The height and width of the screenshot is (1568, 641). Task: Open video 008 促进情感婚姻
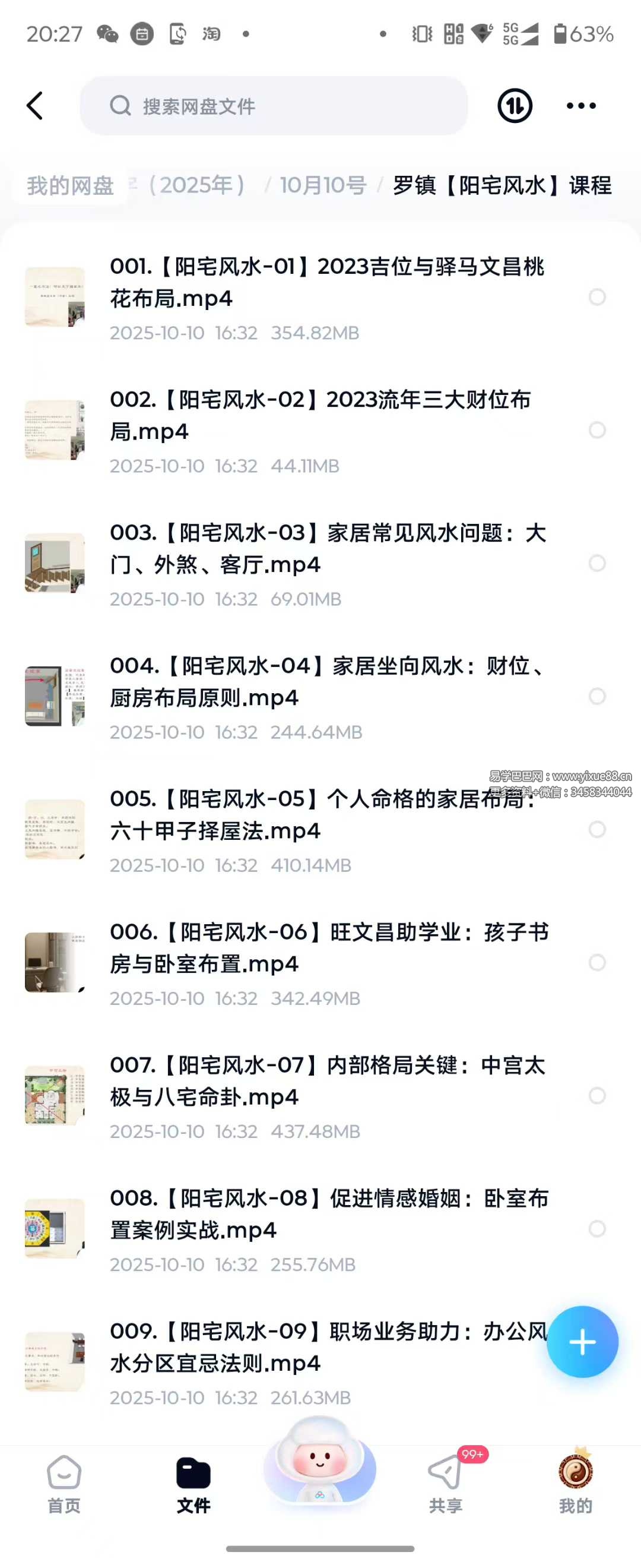click(x=328, y=1214)
